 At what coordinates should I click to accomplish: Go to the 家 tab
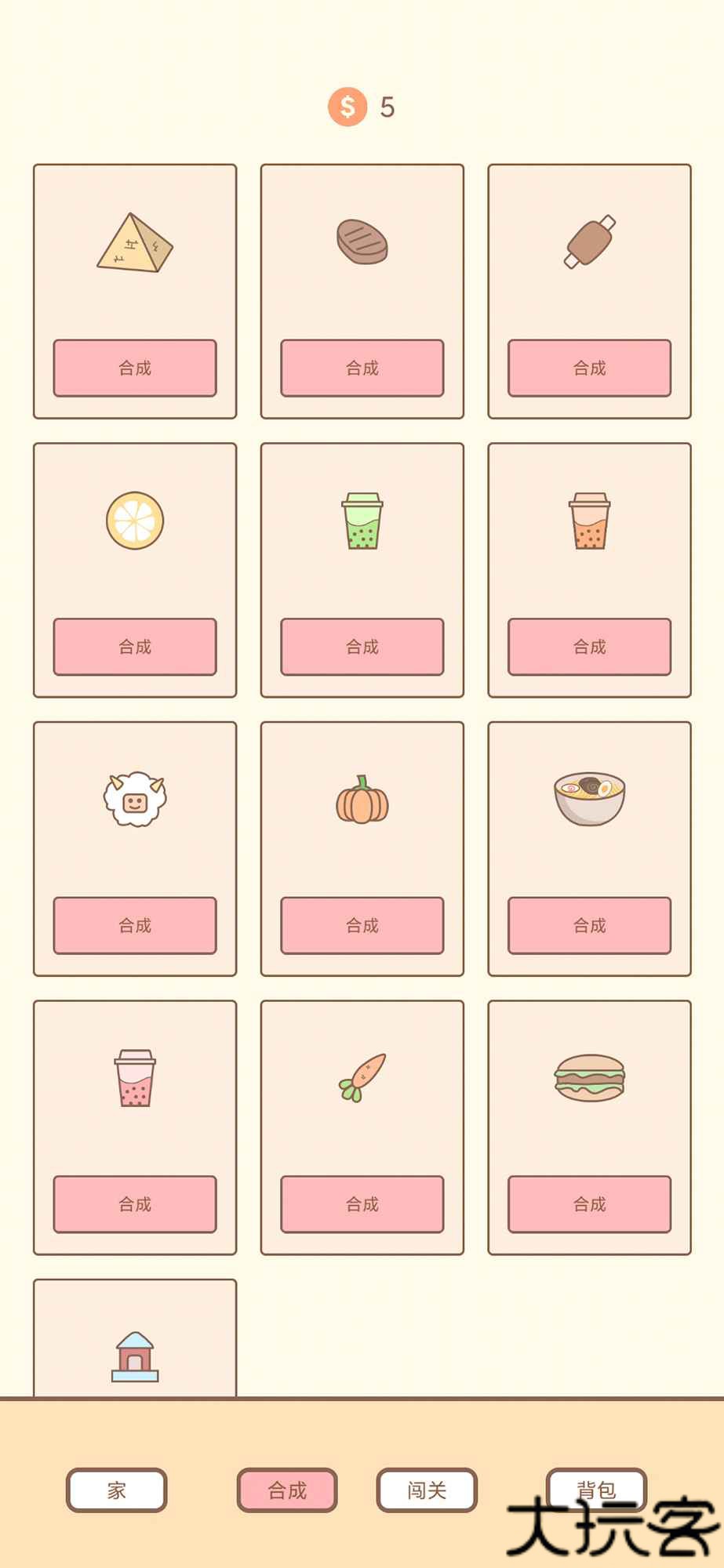[x=116, y=1489]
